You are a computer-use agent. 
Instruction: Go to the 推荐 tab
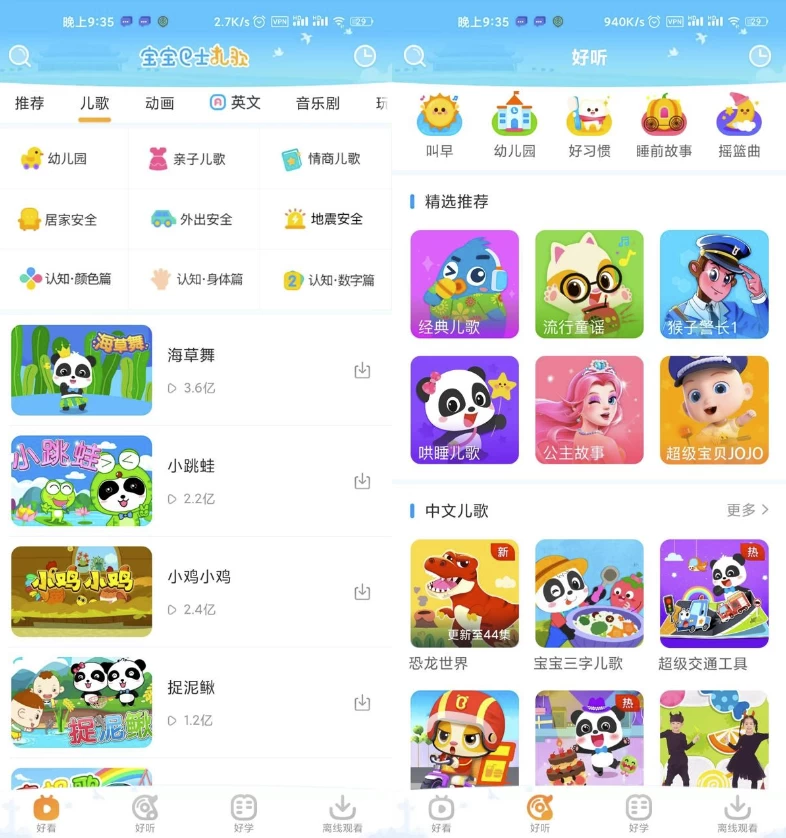(30, 103)
